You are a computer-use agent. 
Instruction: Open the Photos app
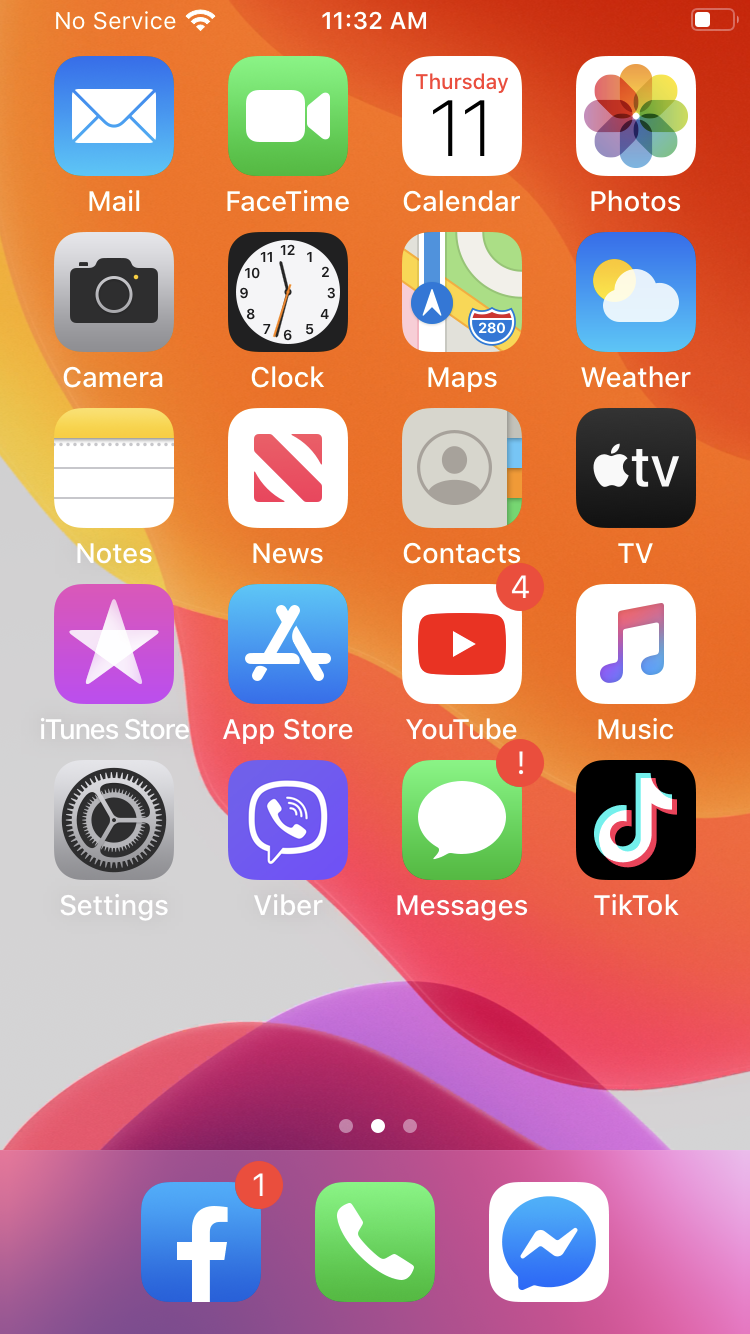(x=636, y=116)
